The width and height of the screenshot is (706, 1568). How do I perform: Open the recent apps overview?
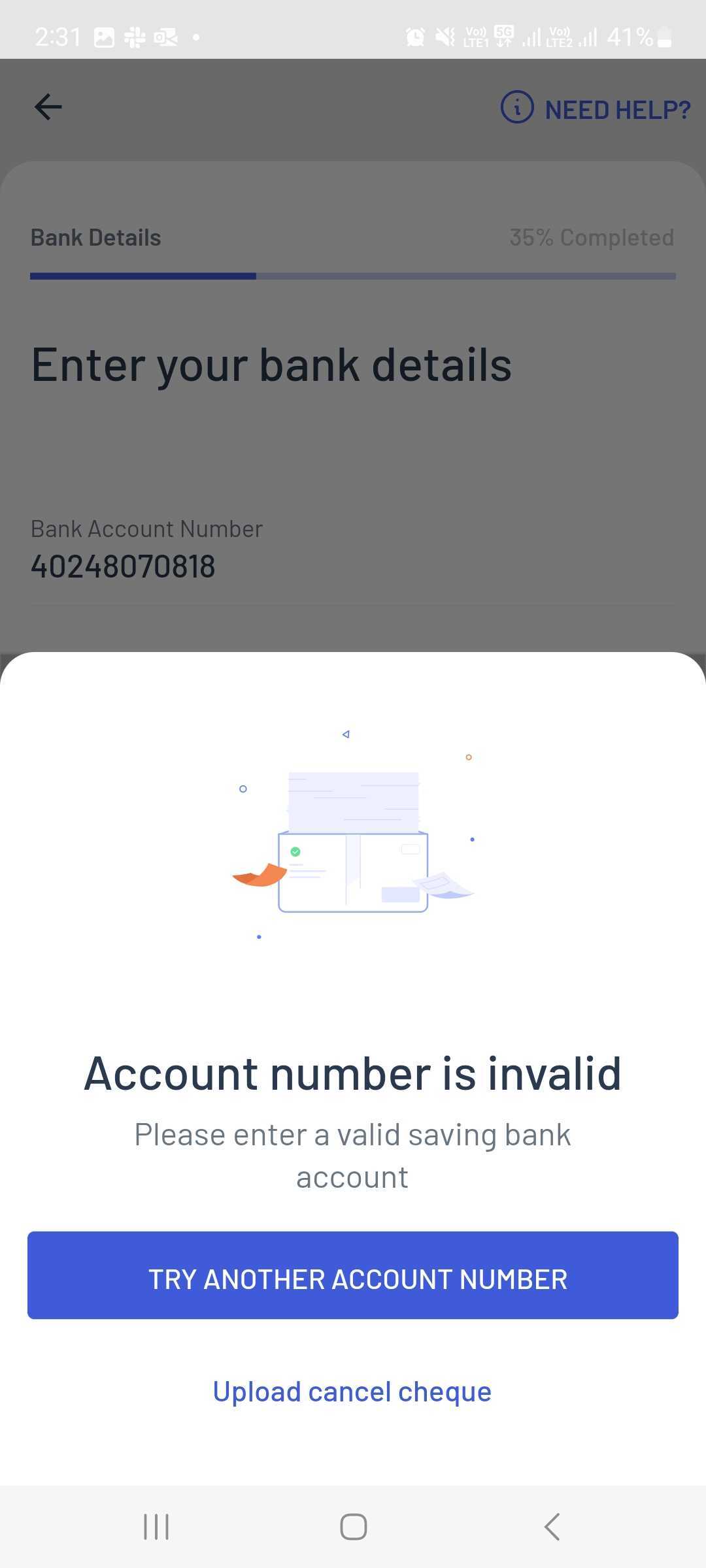tap(156, 1527)
